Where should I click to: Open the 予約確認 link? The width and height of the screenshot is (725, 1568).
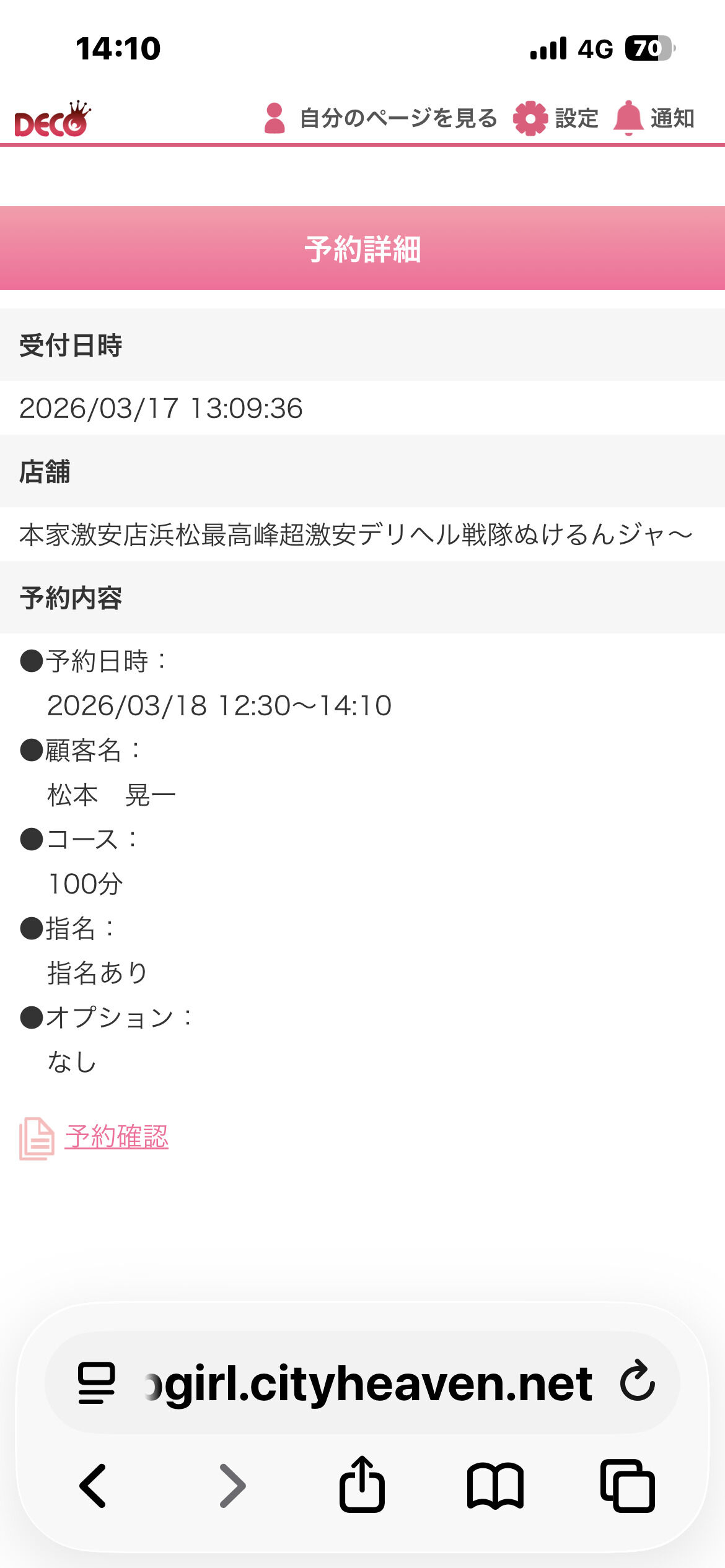click(116, 1137)
